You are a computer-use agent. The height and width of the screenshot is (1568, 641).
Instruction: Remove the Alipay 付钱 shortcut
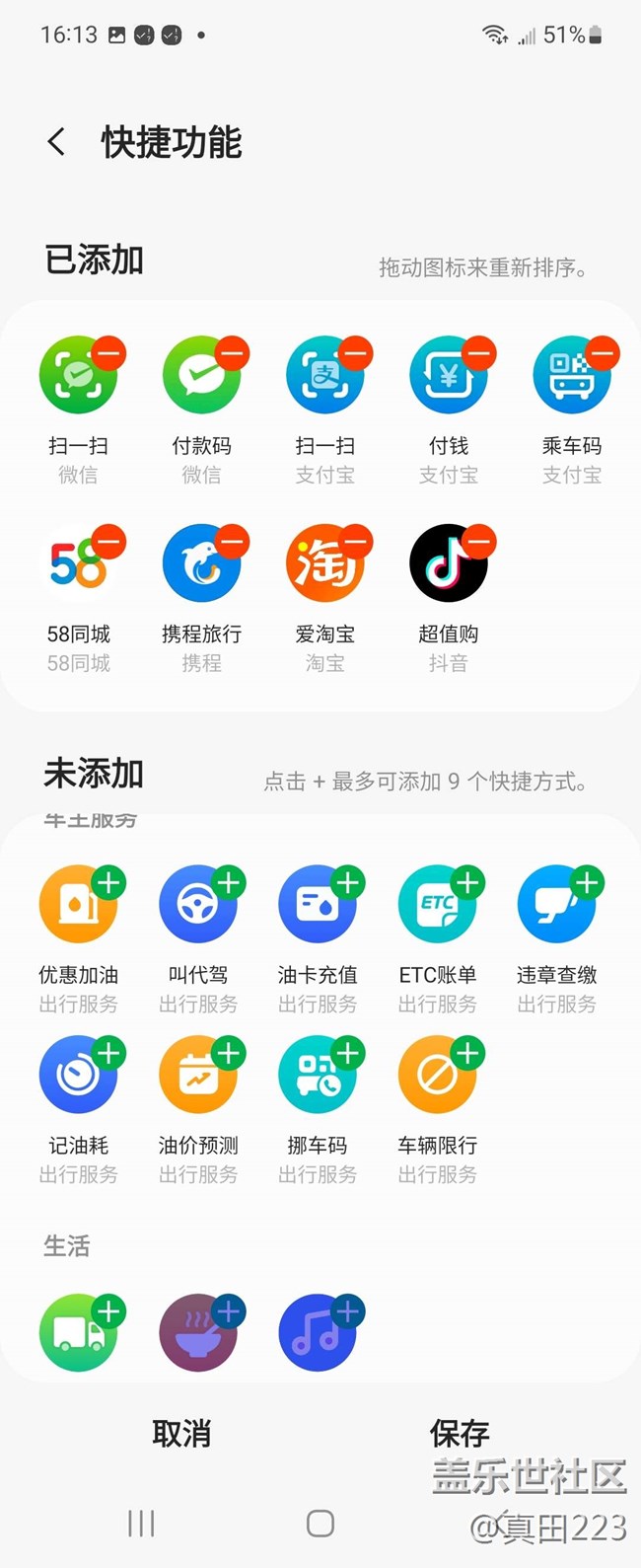(x=479, y=352)
